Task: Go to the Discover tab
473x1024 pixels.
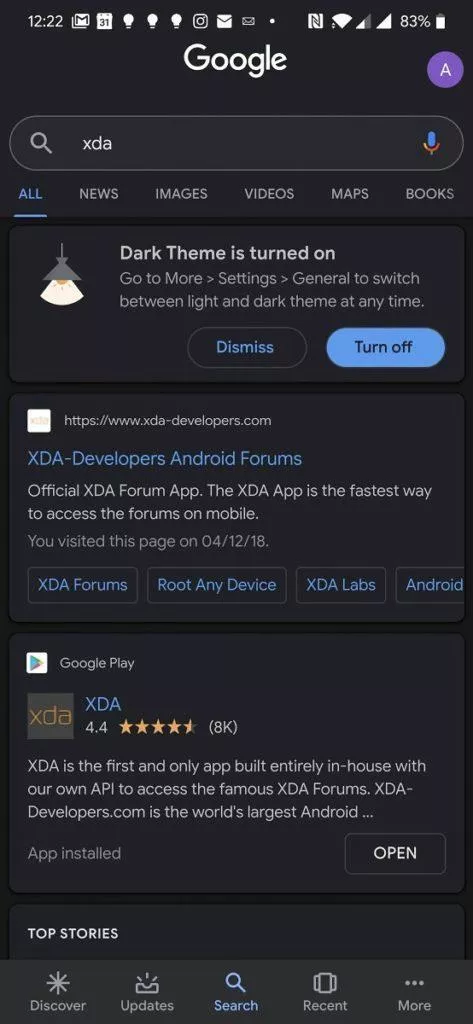Action: point(57,992)
